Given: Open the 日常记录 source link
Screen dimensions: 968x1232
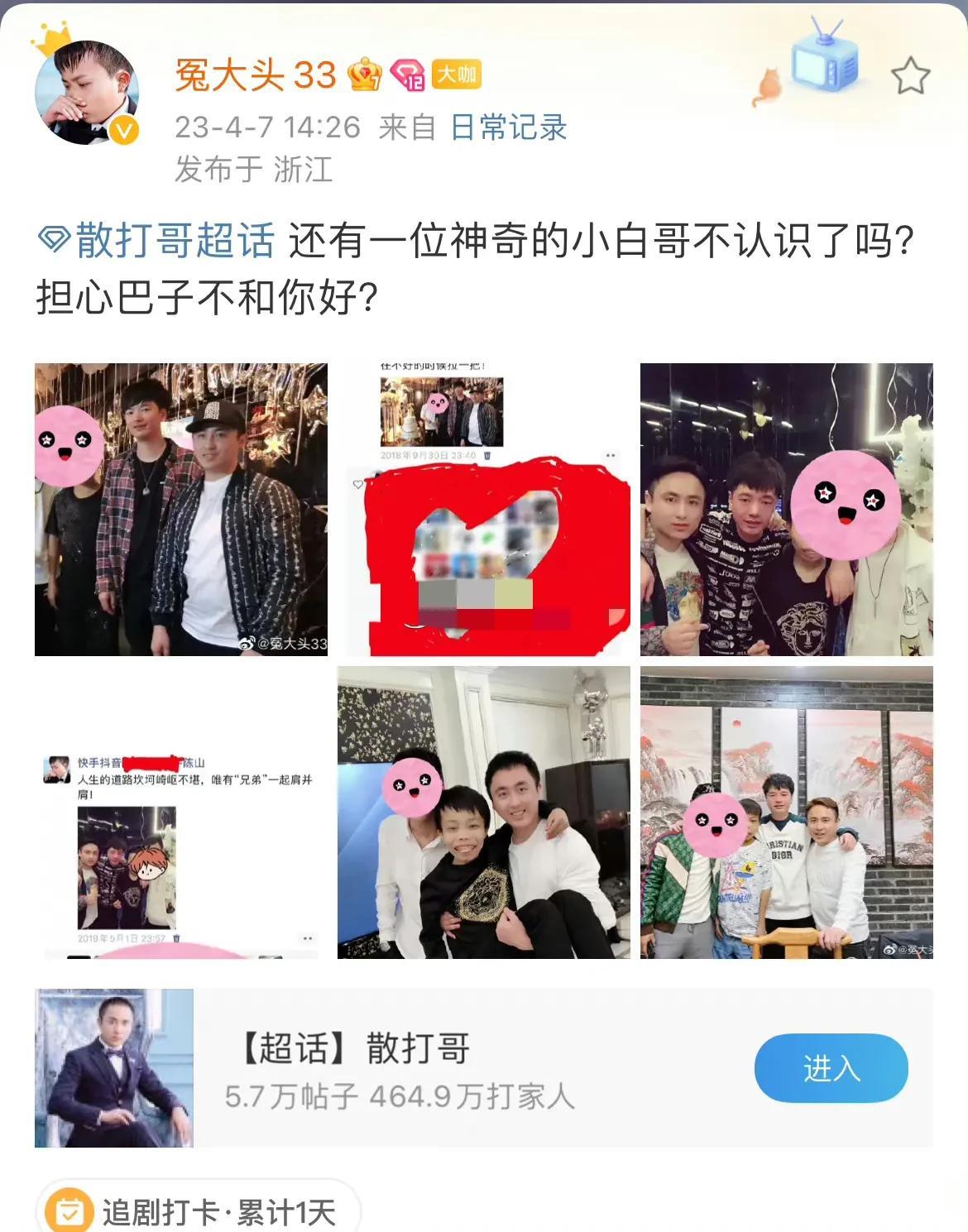Looking at the screenshot, I should click(508, 127).
